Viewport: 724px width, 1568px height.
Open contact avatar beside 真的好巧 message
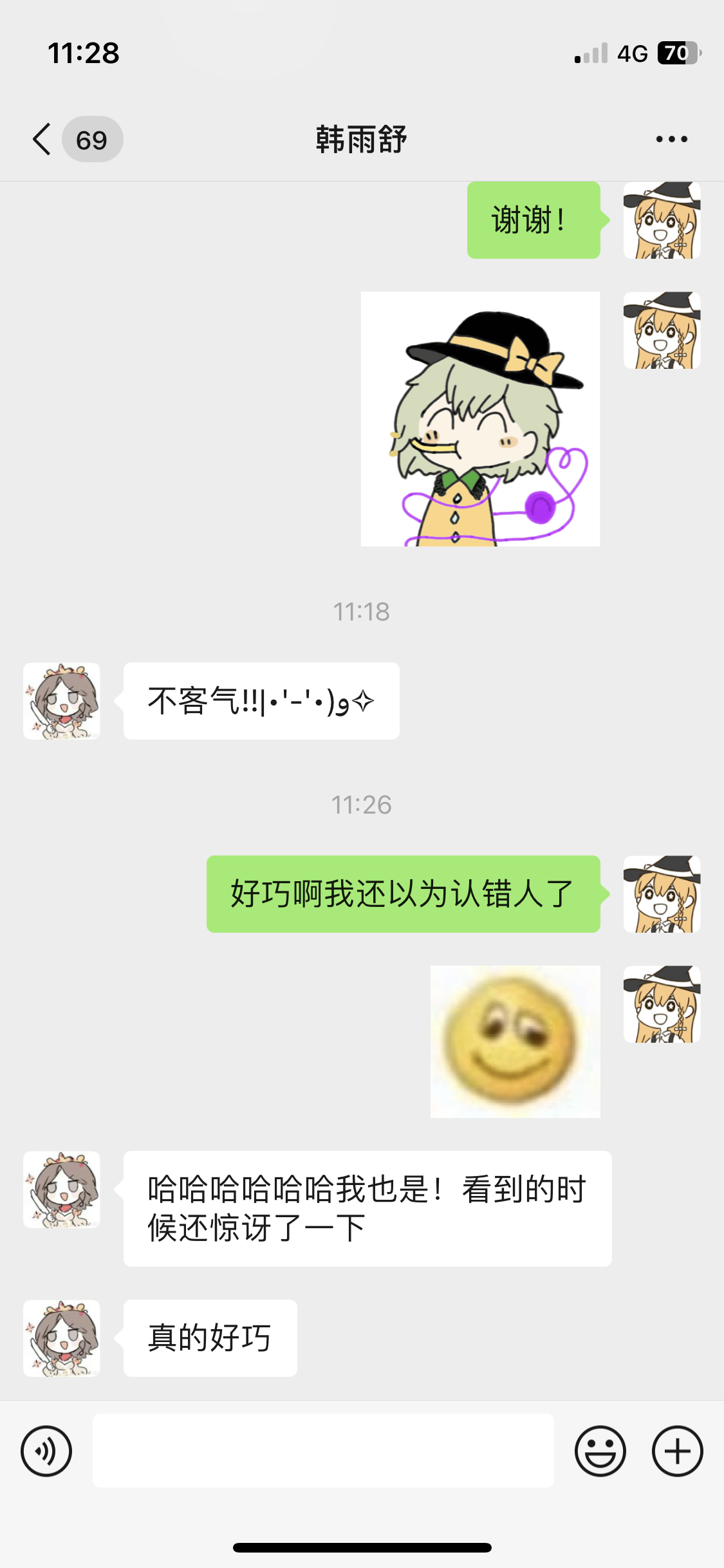[62, 1338]
